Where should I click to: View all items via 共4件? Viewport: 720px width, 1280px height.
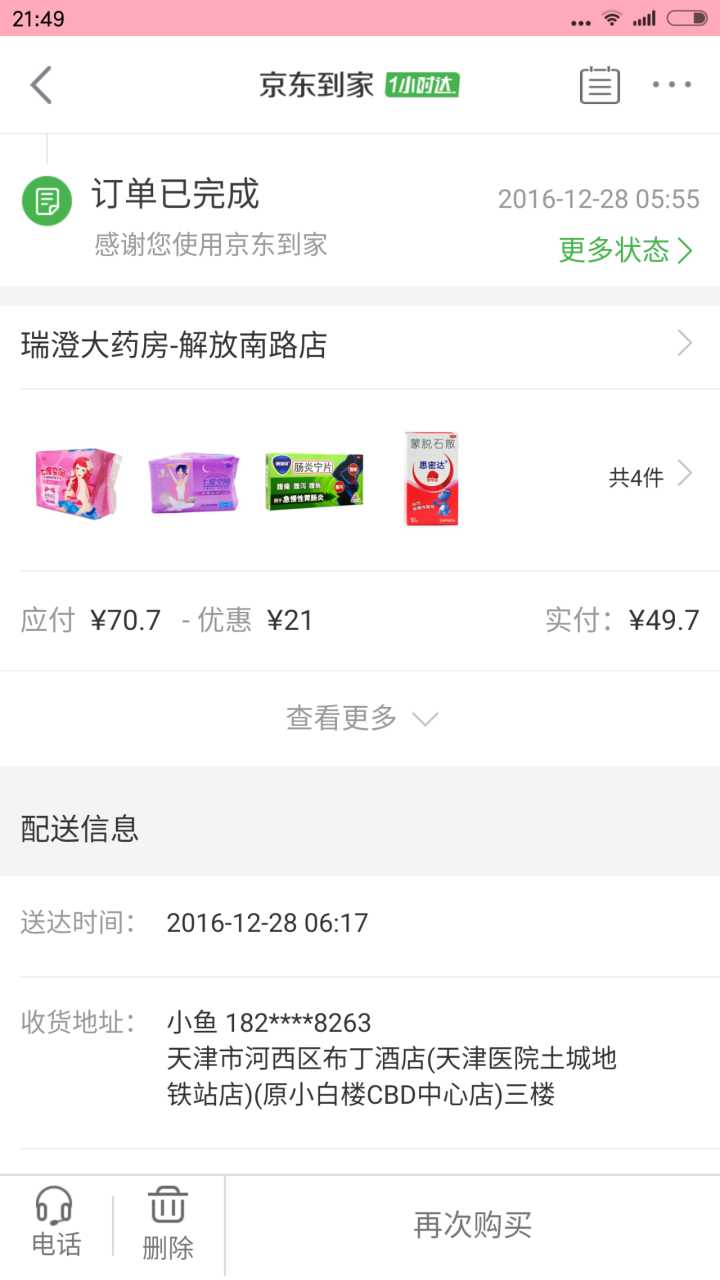[650, 476]
